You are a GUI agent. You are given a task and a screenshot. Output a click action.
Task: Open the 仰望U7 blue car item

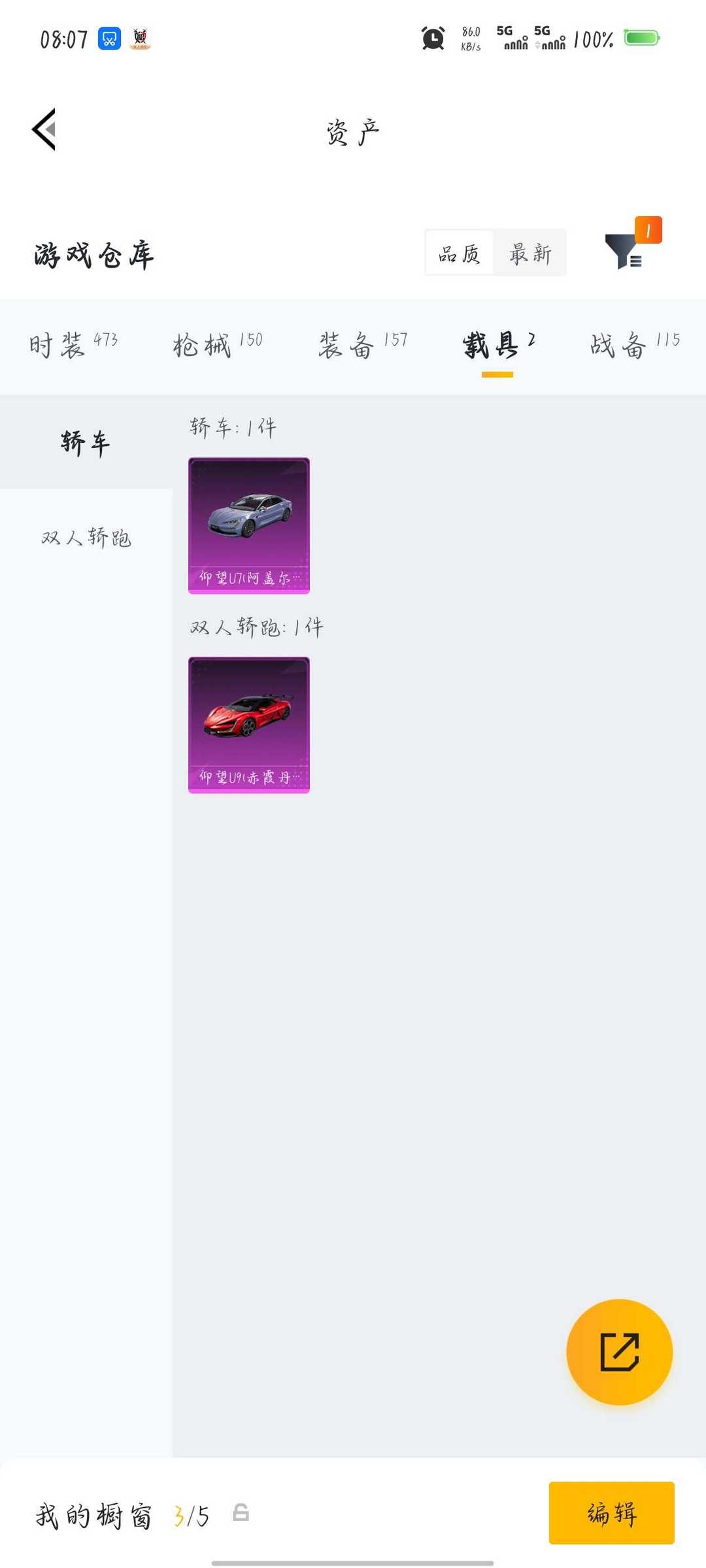(249, 525)
